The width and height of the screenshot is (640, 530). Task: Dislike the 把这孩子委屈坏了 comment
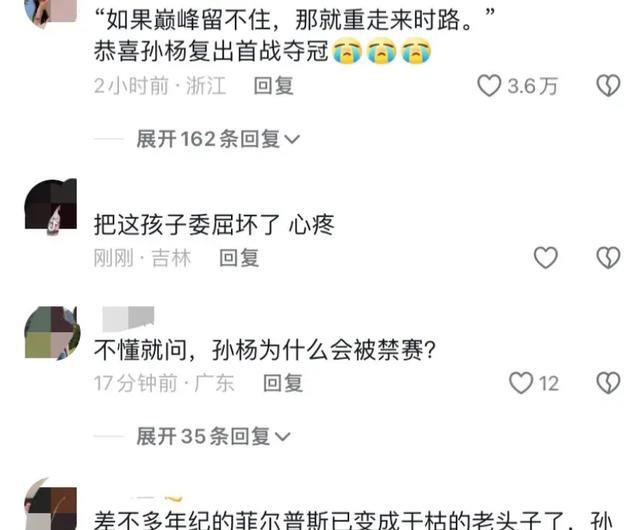608,258
